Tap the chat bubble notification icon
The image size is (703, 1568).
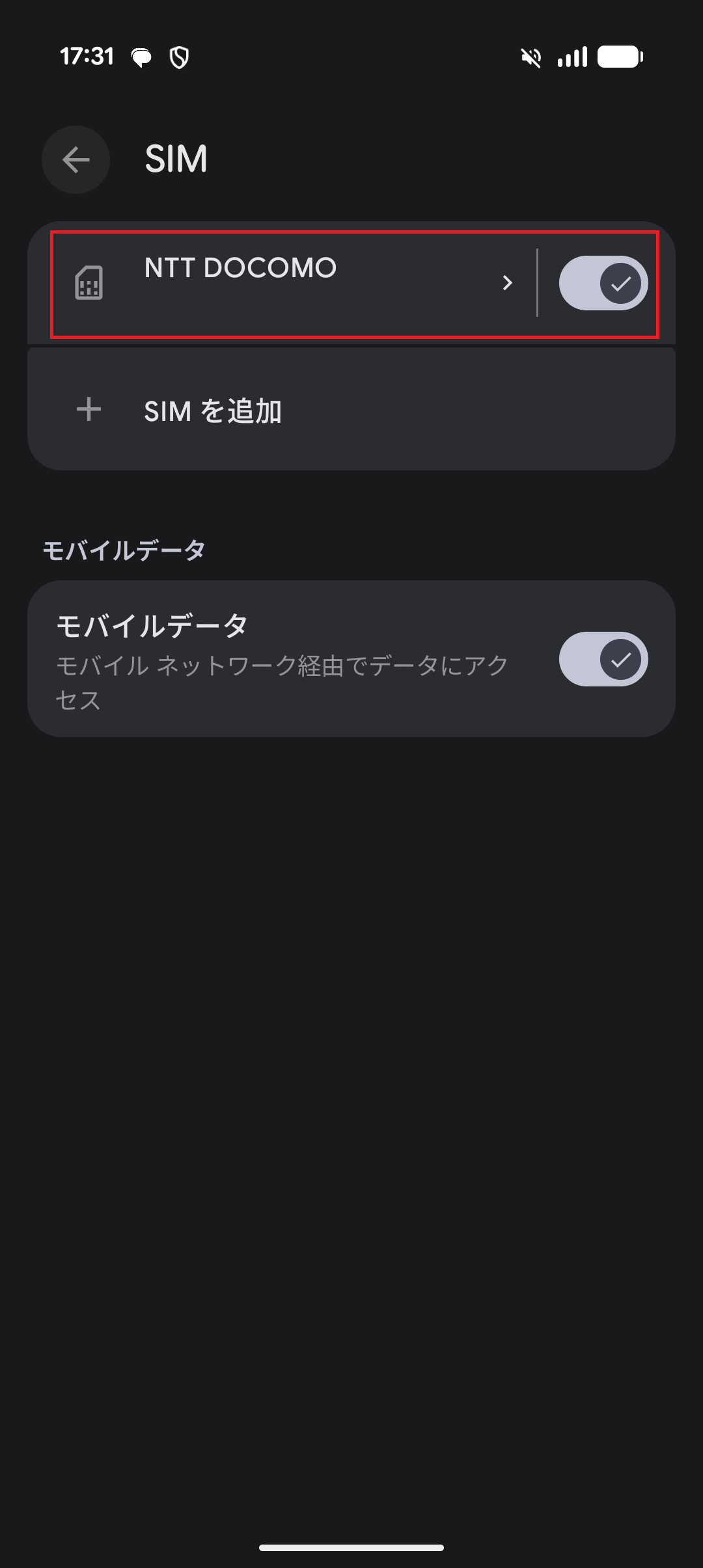pos(141,57)
